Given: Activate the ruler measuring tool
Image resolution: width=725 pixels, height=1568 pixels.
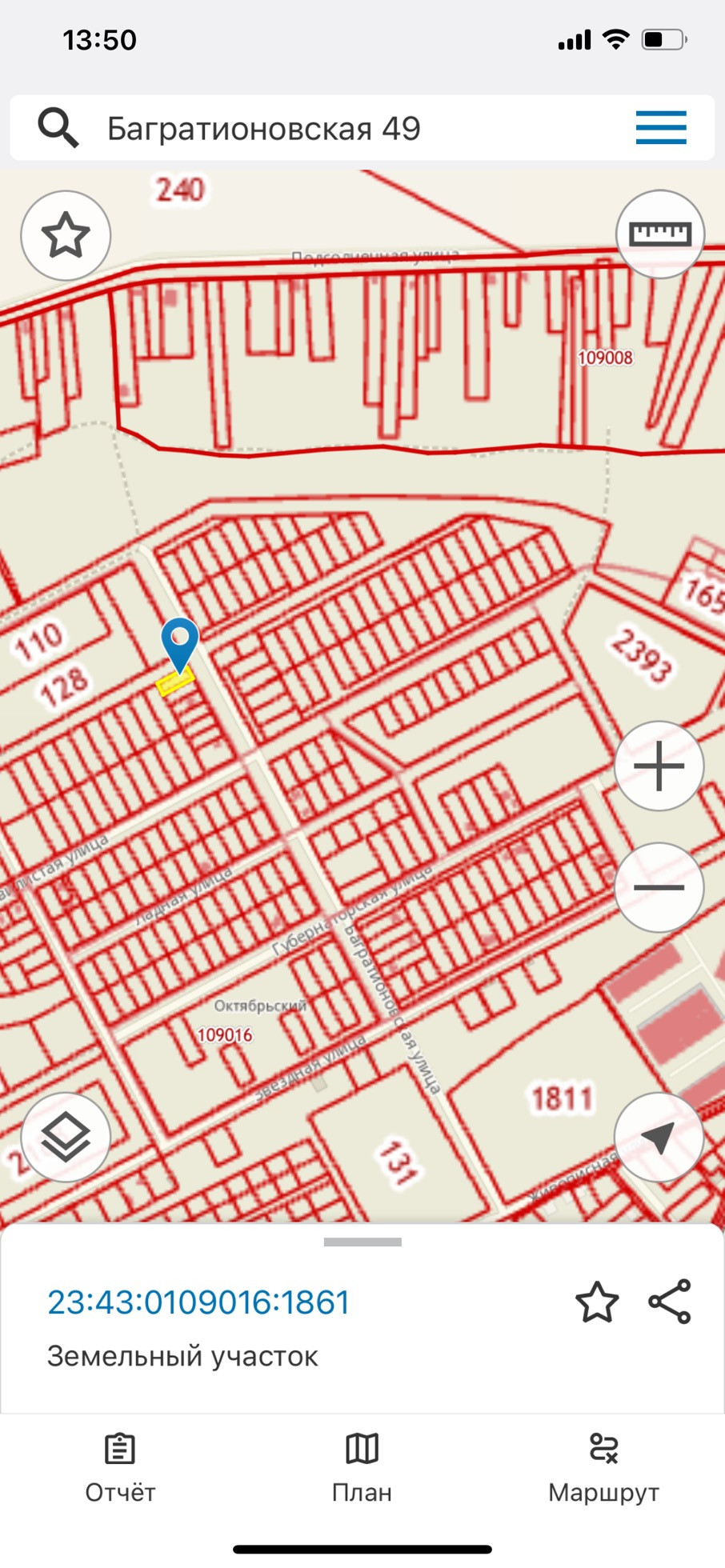Looking at the screenshot, I should pyautogui.click(x=659, y=234).
